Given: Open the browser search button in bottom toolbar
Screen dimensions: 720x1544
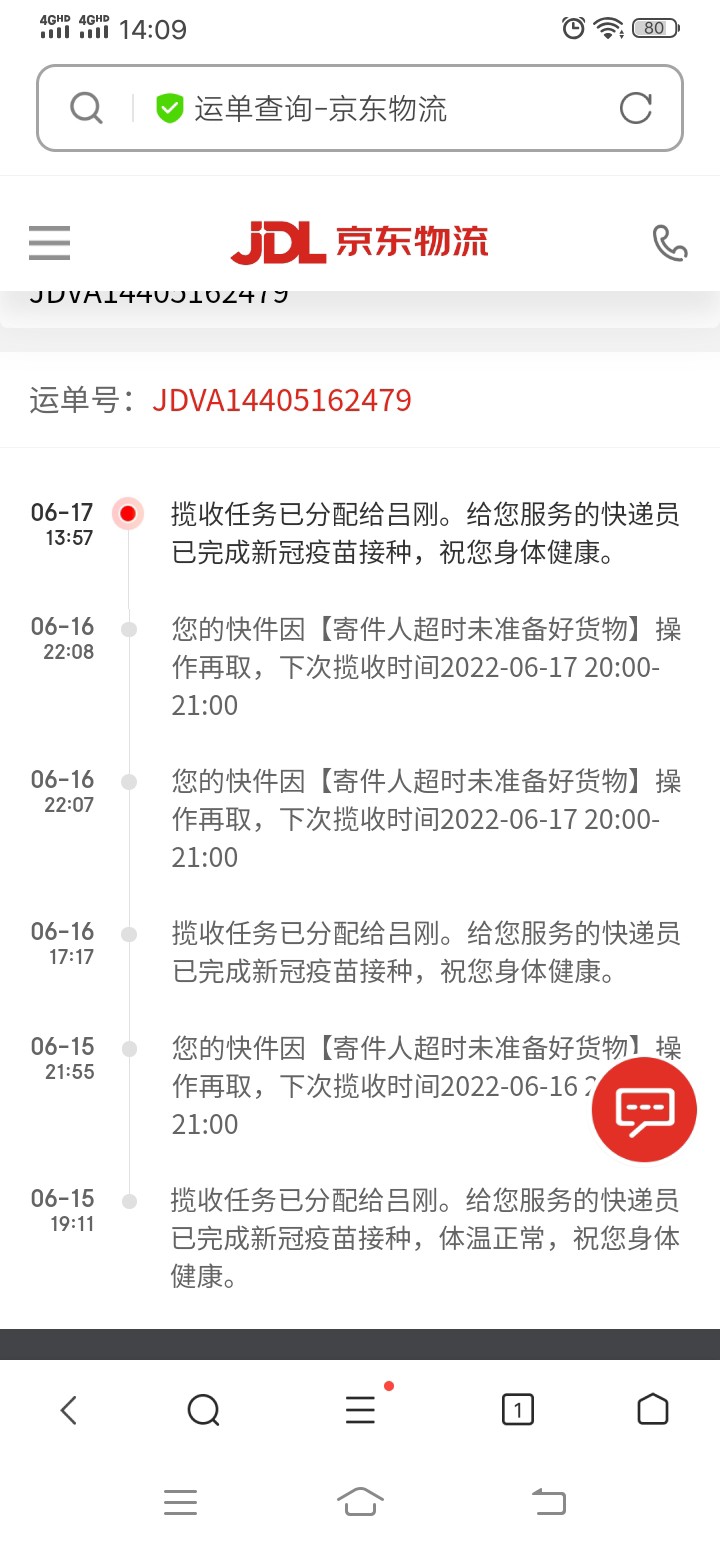Looking at the screenshot, I should coord(203,1410).
